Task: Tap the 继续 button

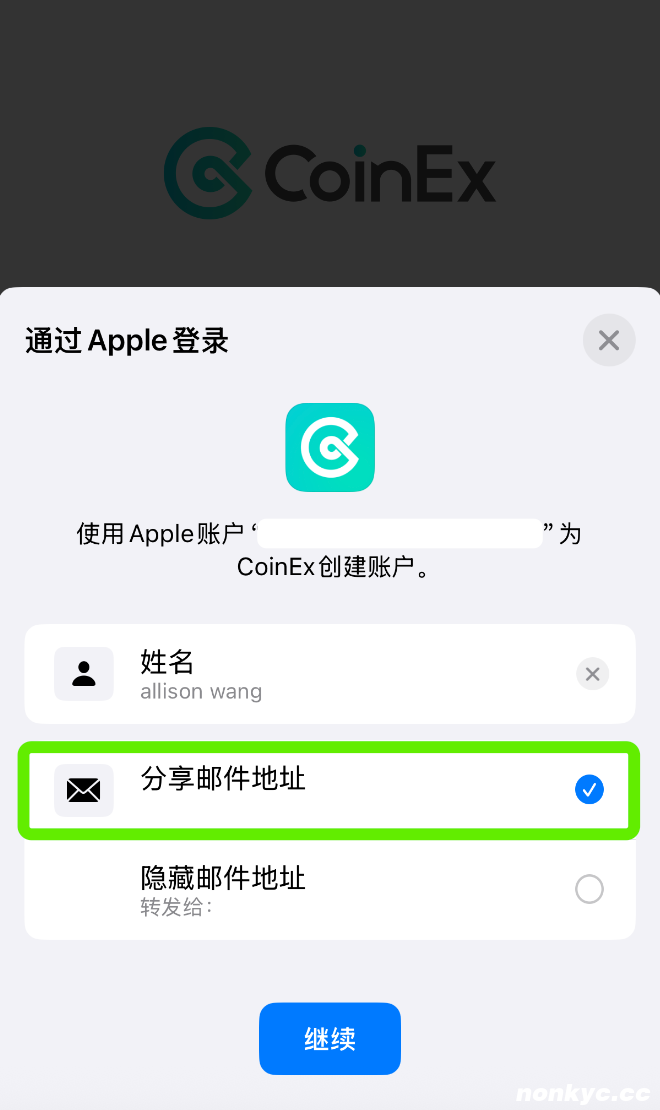Action: coord(330,1038)
